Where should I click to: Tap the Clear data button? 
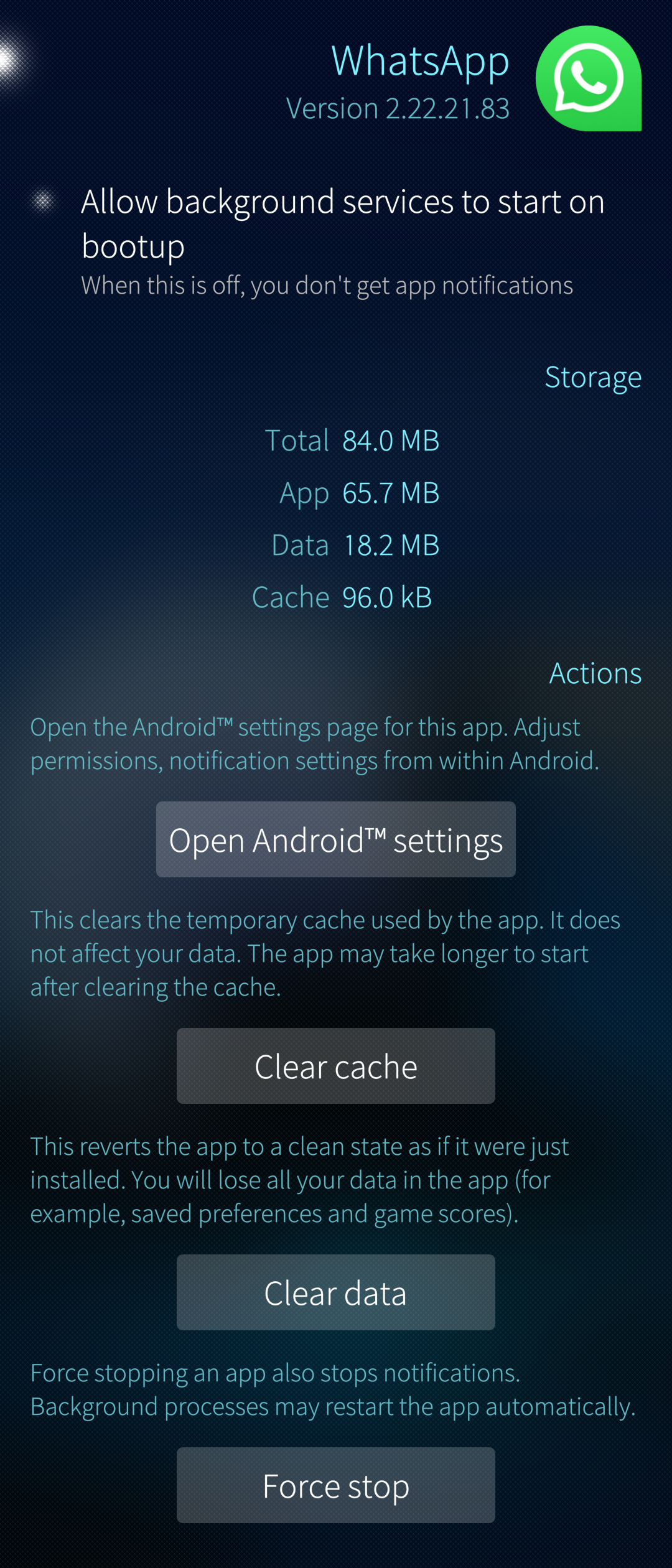335,1292
